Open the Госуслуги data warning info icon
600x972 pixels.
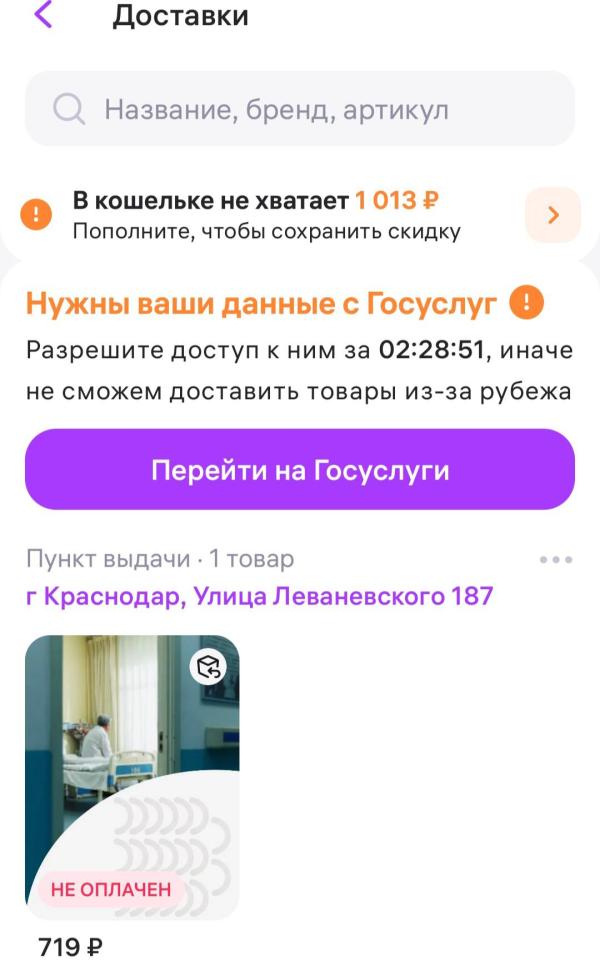coord(525,302)
